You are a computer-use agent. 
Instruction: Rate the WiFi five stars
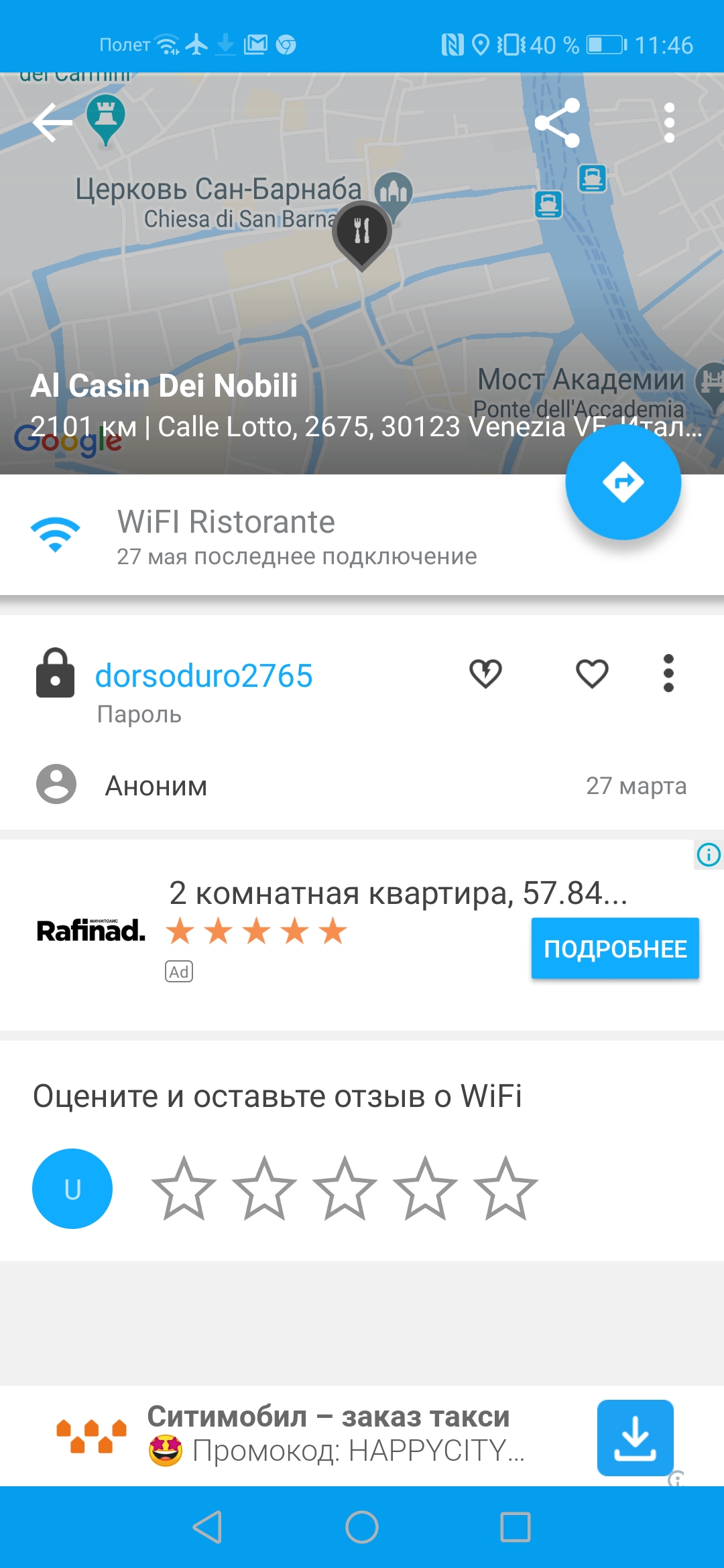click(x=505, y=1189)
